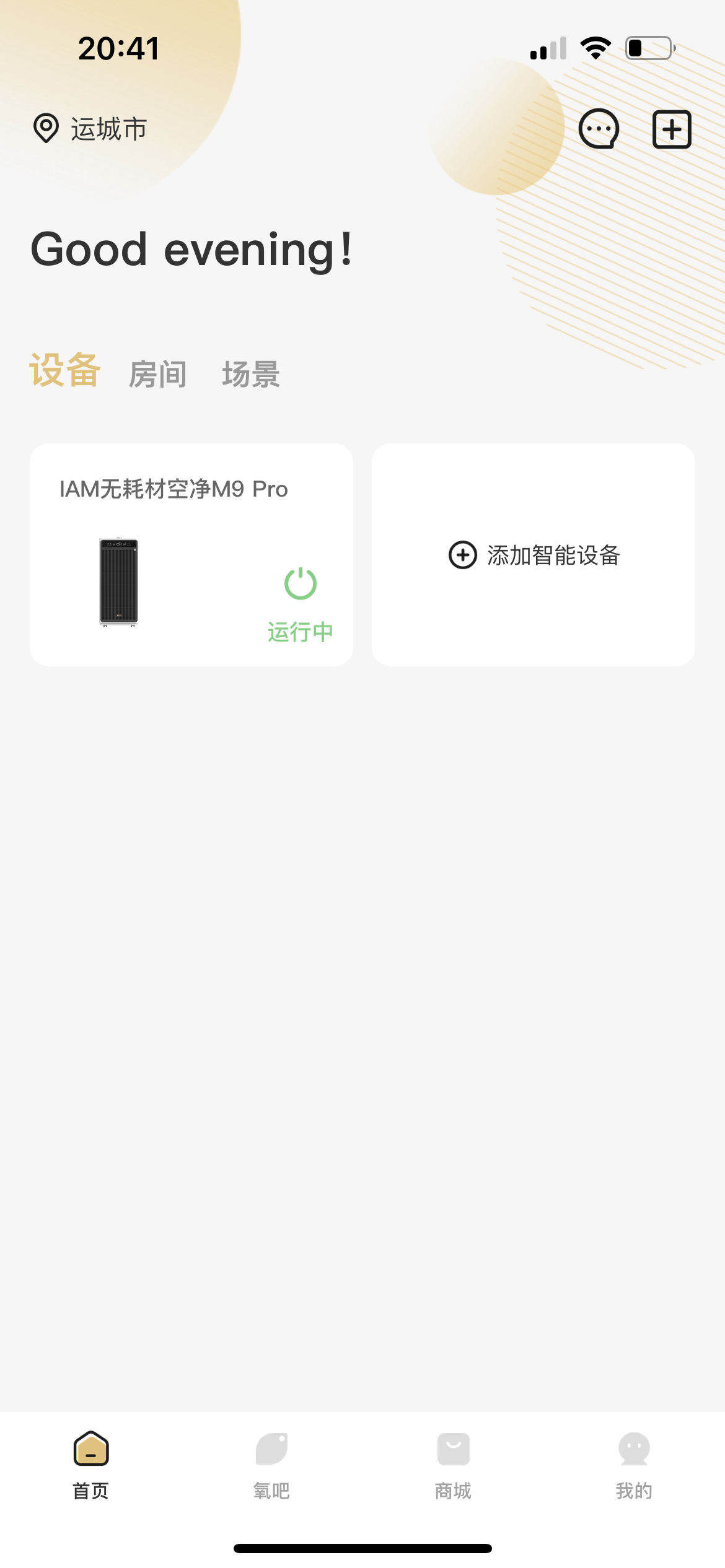This screenshot has width=725, height=1568.
Task: Tap the 运行中 running status text
Action: (x=300, y=632)
